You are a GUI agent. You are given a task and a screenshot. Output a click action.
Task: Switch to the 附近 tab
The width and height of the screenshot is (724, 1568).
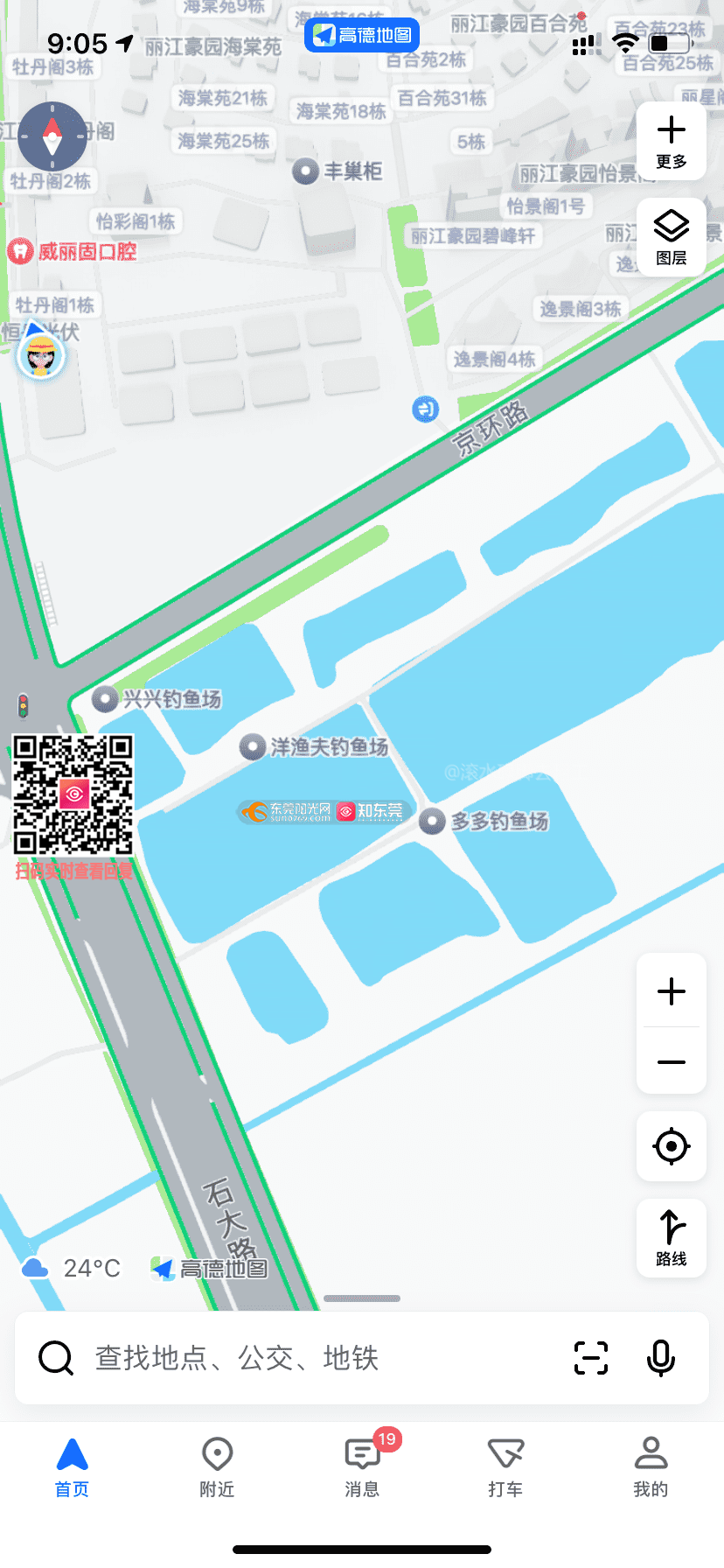[x=217, y=1466]
